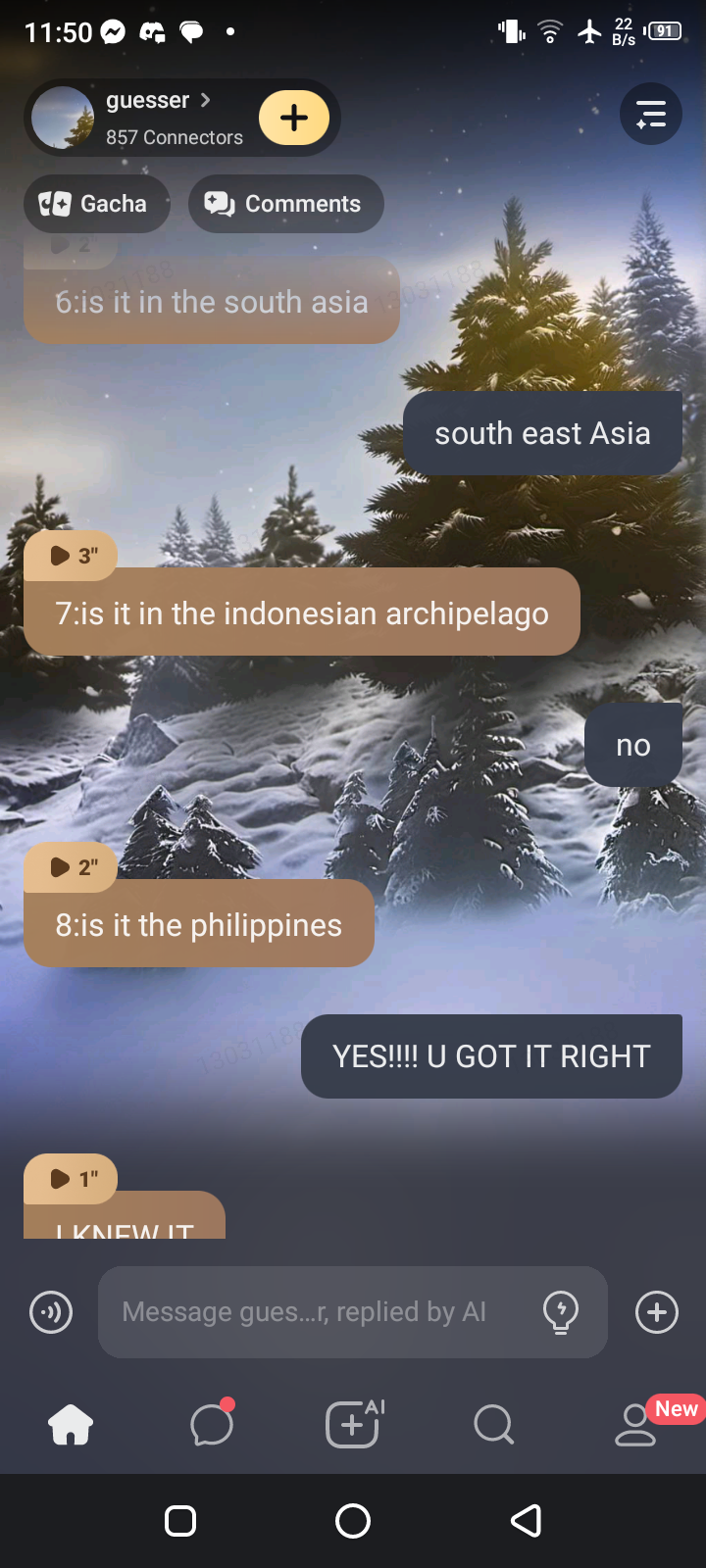Viewport: 706px width, 1568px height.
Task: Switch to the chats tab
Action: coord(212,1424)
